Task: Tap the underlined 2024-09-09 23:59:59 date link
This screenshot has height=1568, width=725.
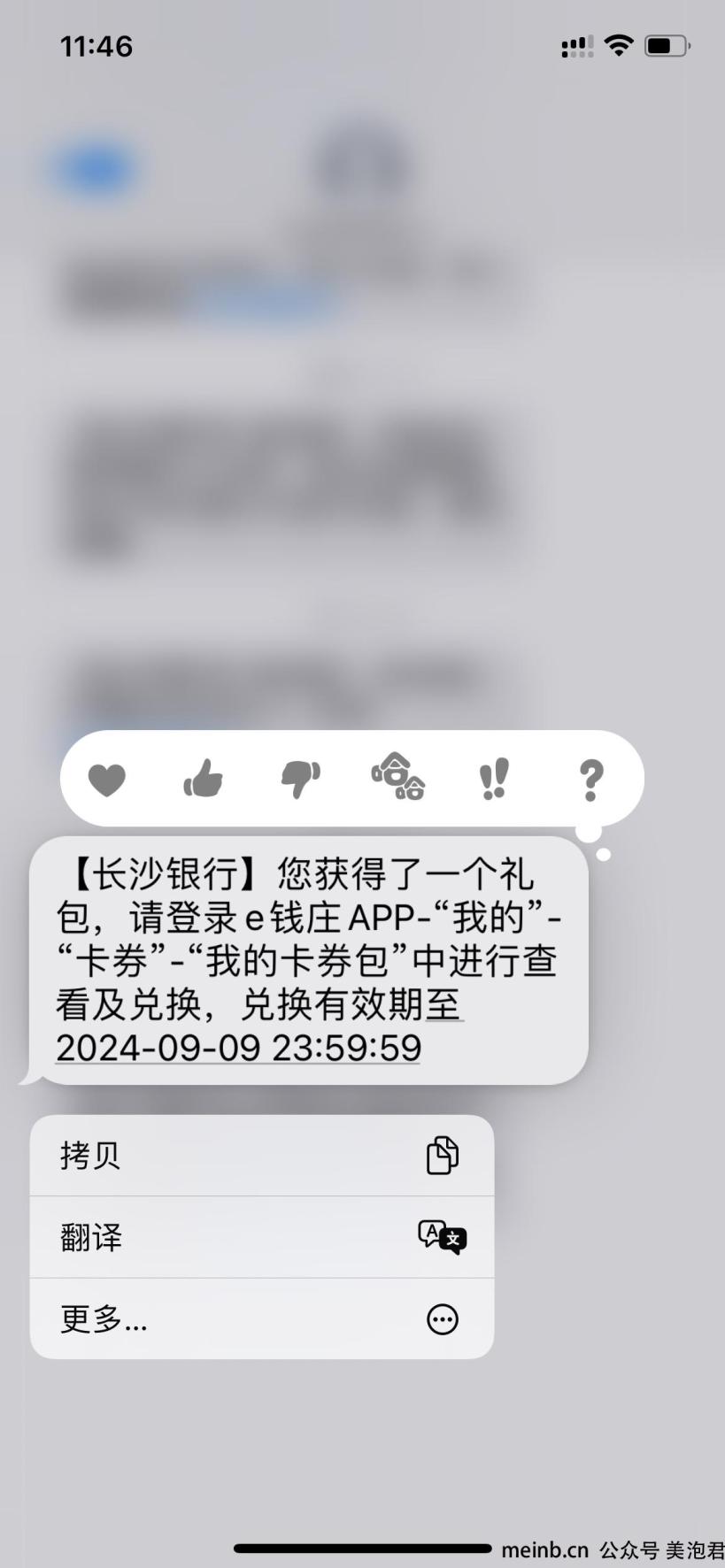Action: (x=238, y=1048)
